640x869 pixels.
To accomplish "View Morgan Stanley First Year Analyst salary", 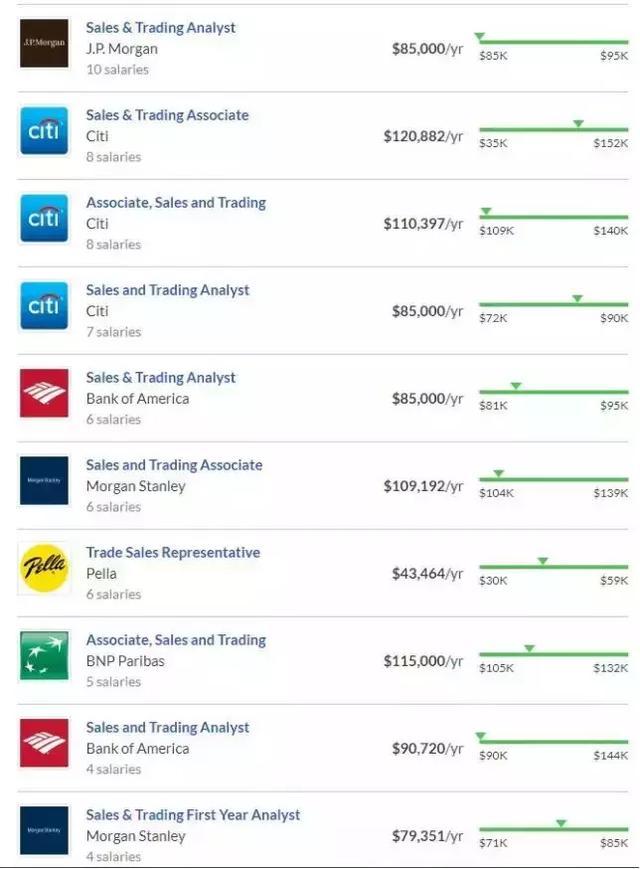I will [x=192, y=815].
